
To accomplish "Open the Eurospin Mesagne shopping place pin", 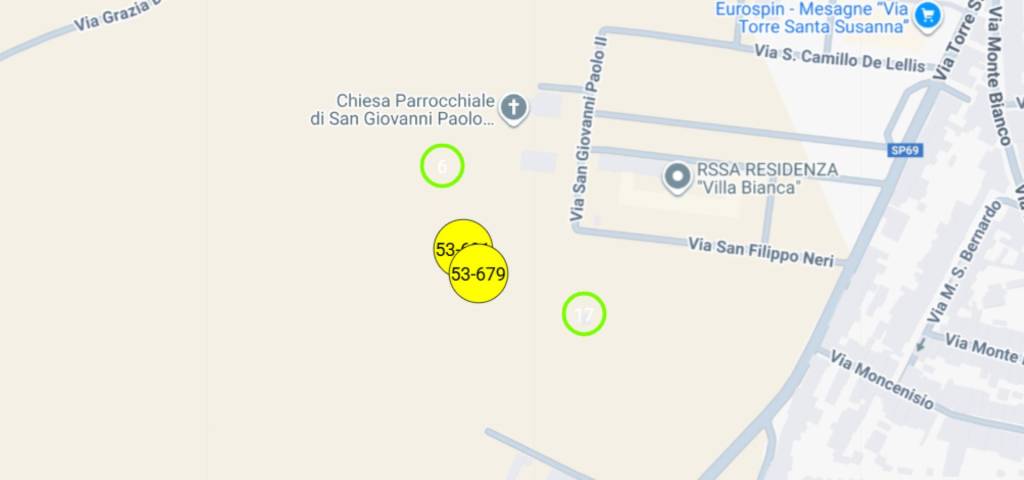I will (x=927, y=15).
